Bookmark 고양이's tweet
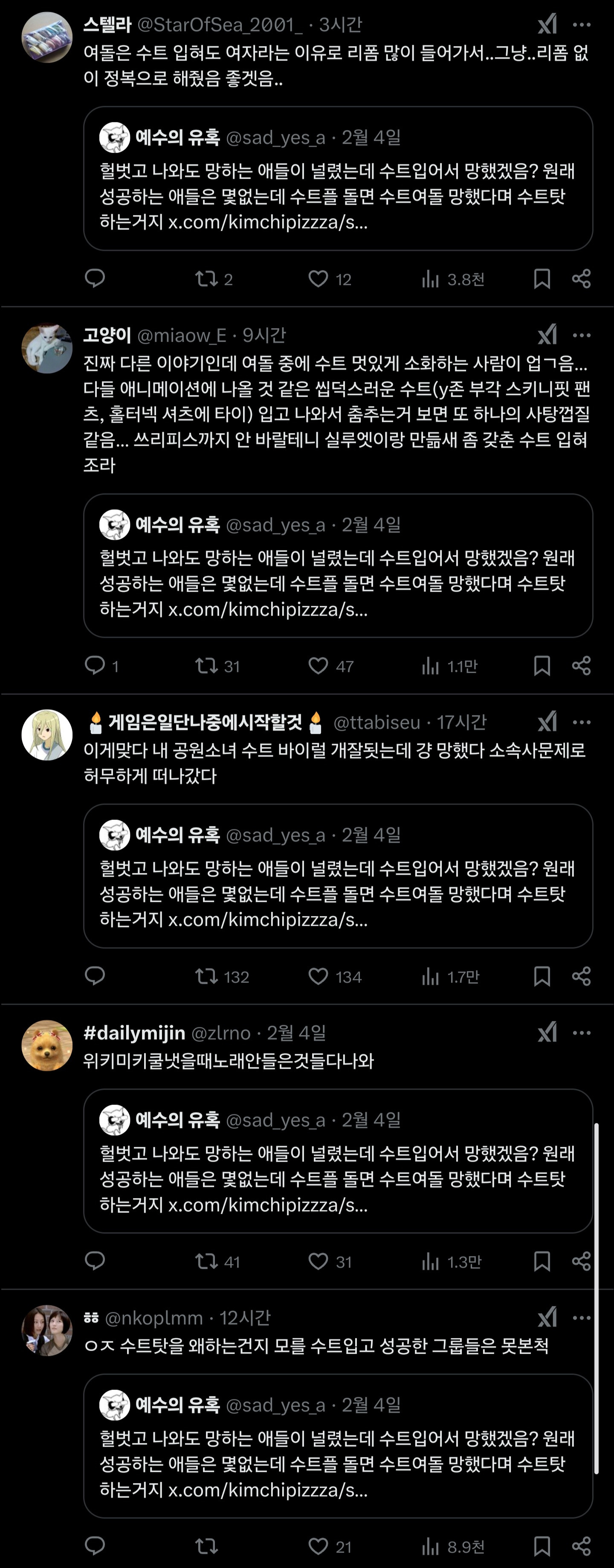Image resolution: width=614 pixels, height=1568 pixels. pyautogui.click(x=542, y=665)
